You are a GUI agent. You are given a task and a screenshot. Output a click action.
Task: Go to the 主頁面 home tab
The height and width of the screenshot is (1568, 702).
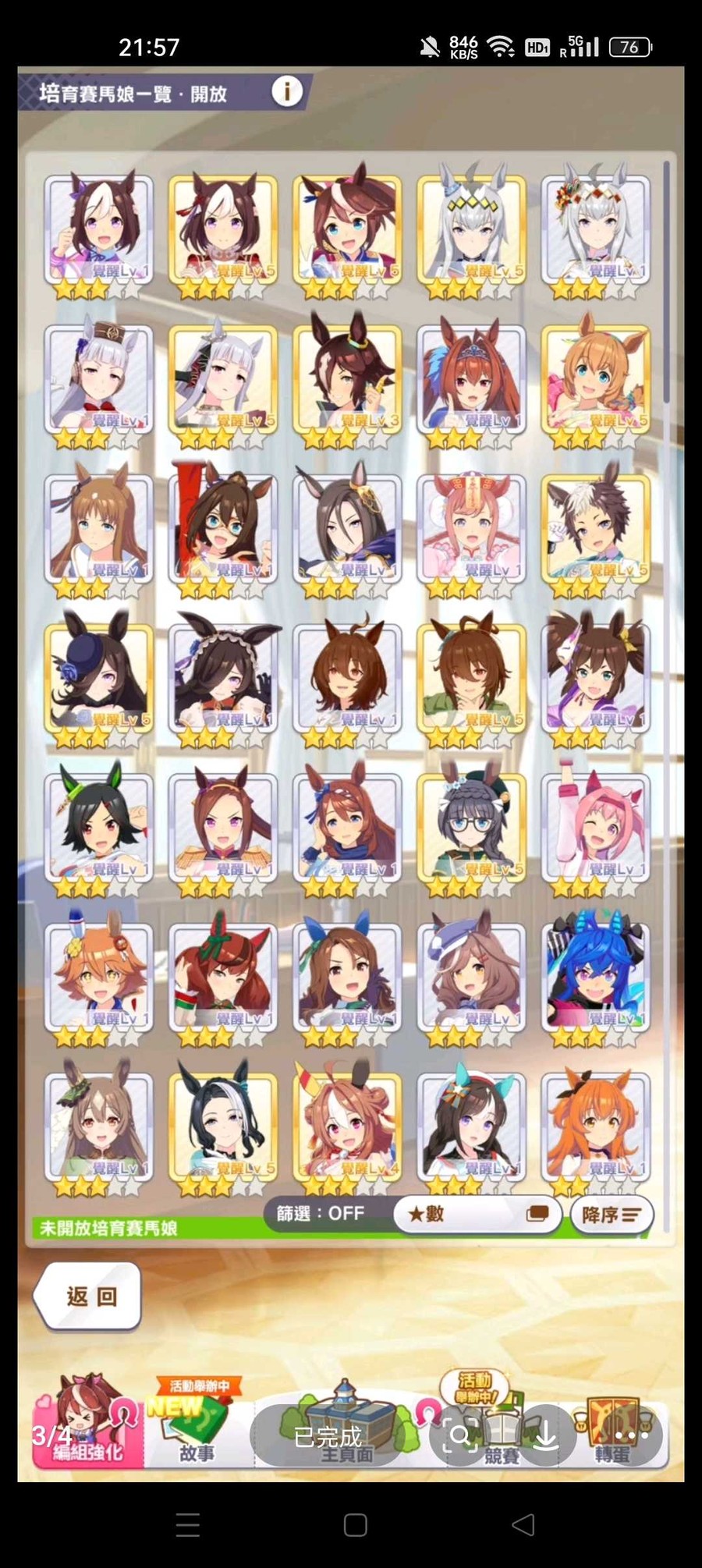(346, 1428)
